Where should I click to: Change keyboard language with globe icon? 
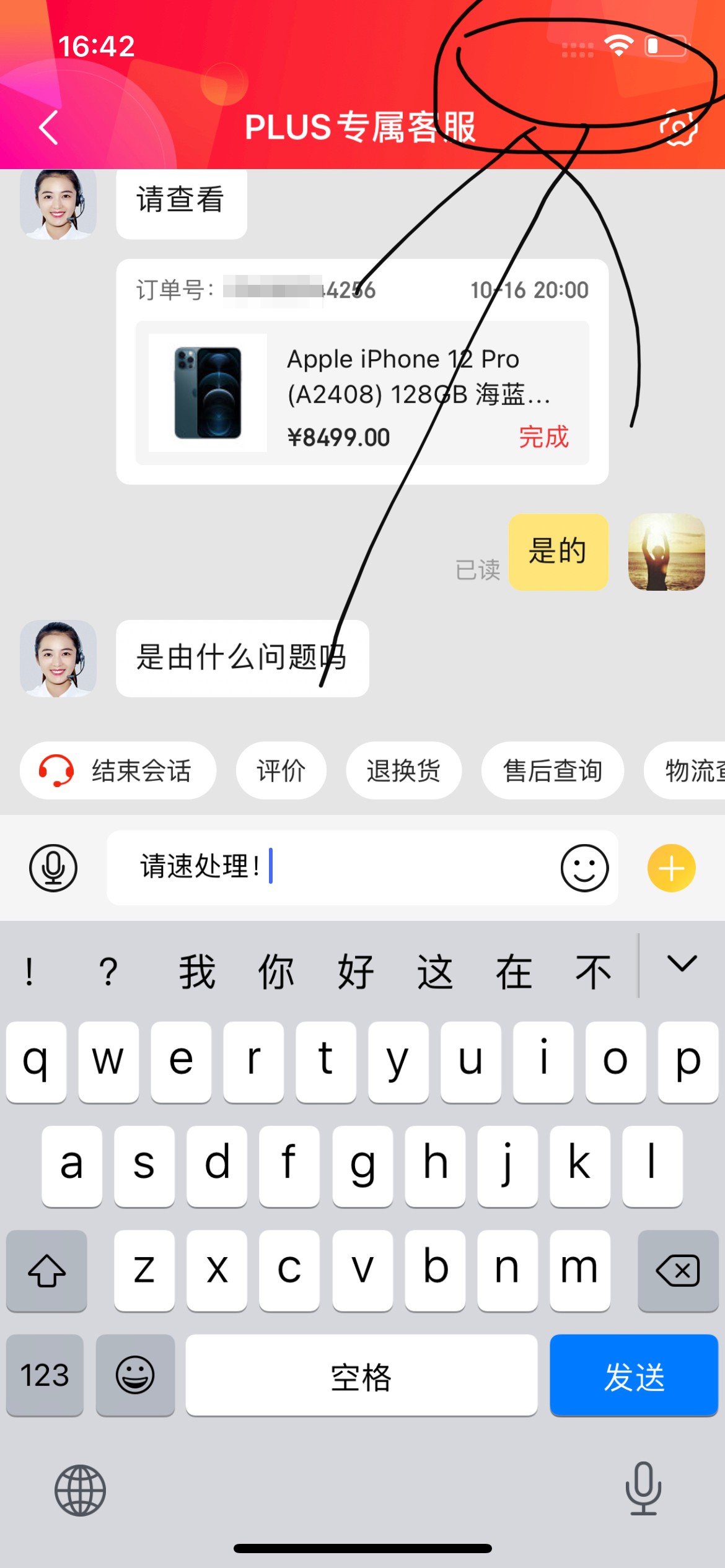[x=80, y=1490]
